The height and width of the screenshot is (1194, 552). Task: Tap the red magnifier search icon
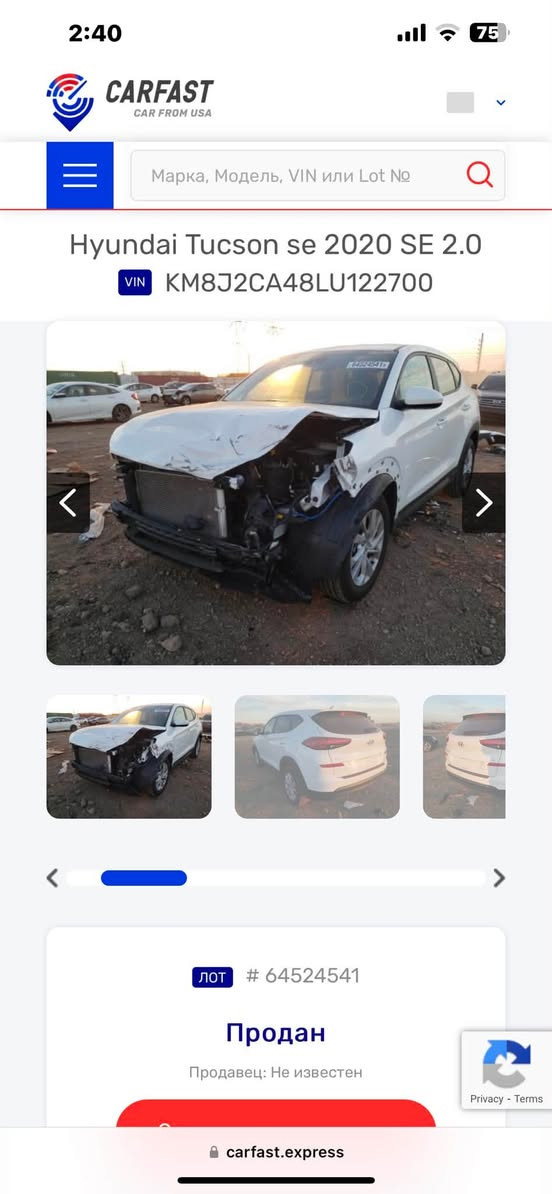click(480, 176)
